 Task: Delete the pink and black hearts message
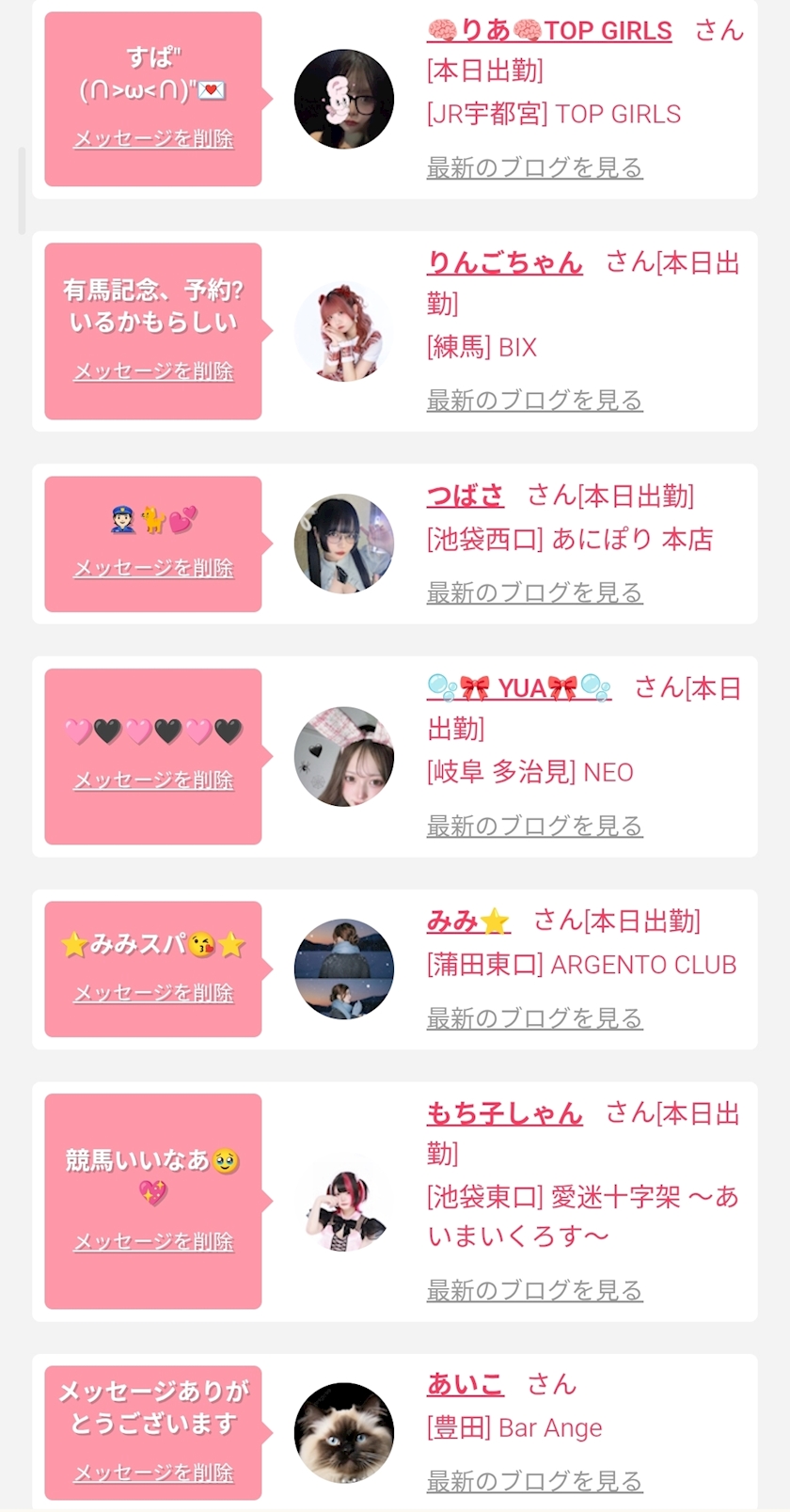[x=153, y=780]
